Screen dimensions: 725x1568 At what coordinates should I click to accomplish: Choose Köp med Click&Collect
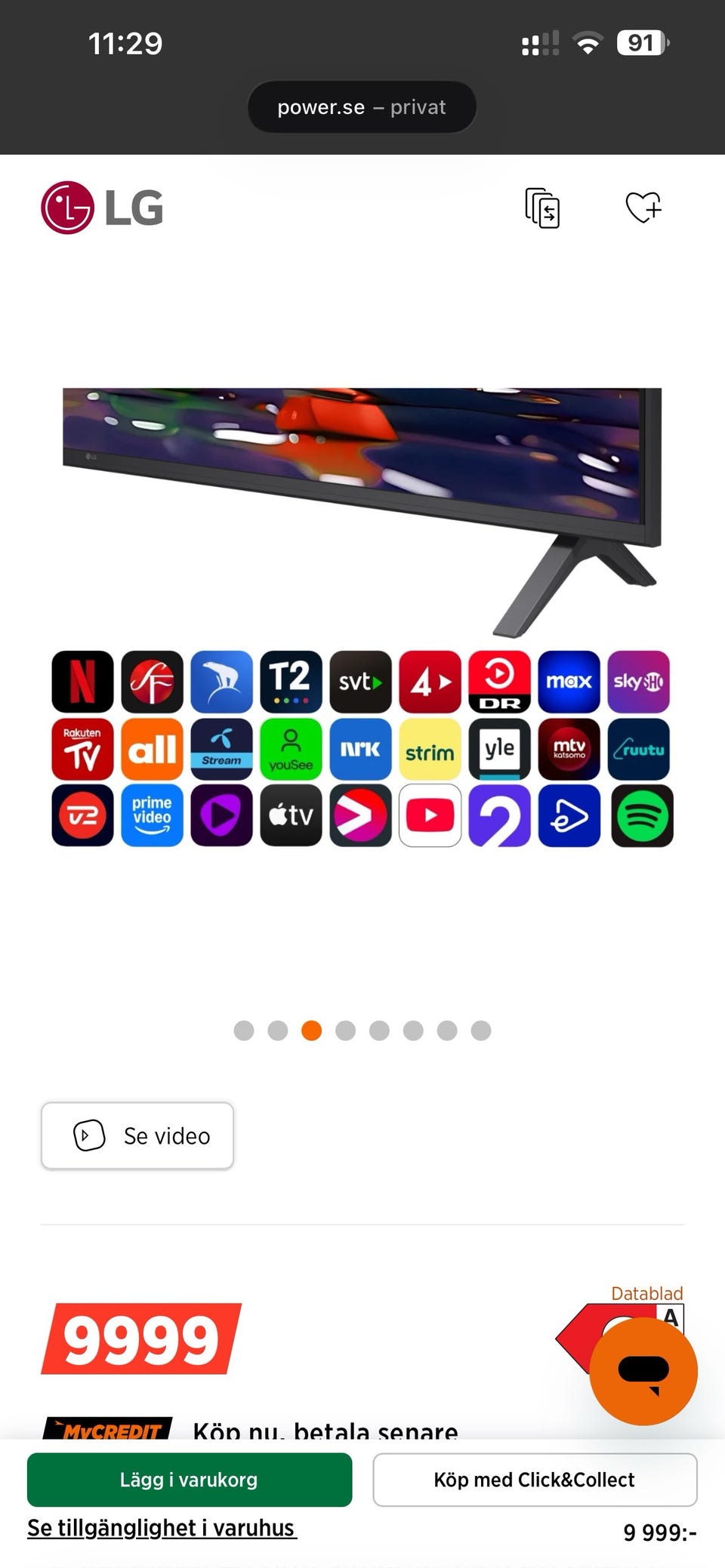(x=535, y=1479)
